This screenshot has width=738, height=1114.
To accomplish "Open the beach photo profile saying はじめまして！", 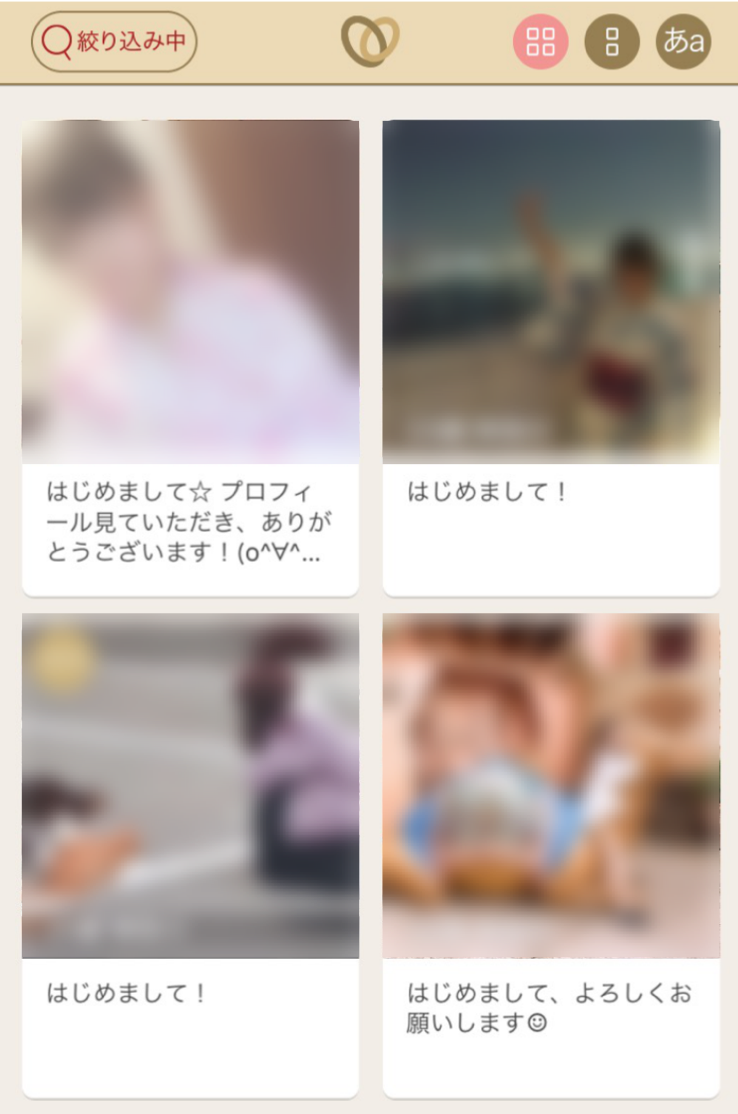I will tap(551, 357).
